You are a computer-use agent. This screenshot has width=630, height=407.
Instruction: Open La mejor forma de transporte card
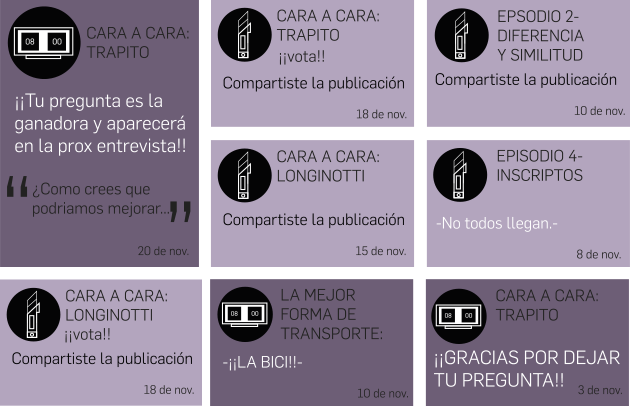click(312, 342)
